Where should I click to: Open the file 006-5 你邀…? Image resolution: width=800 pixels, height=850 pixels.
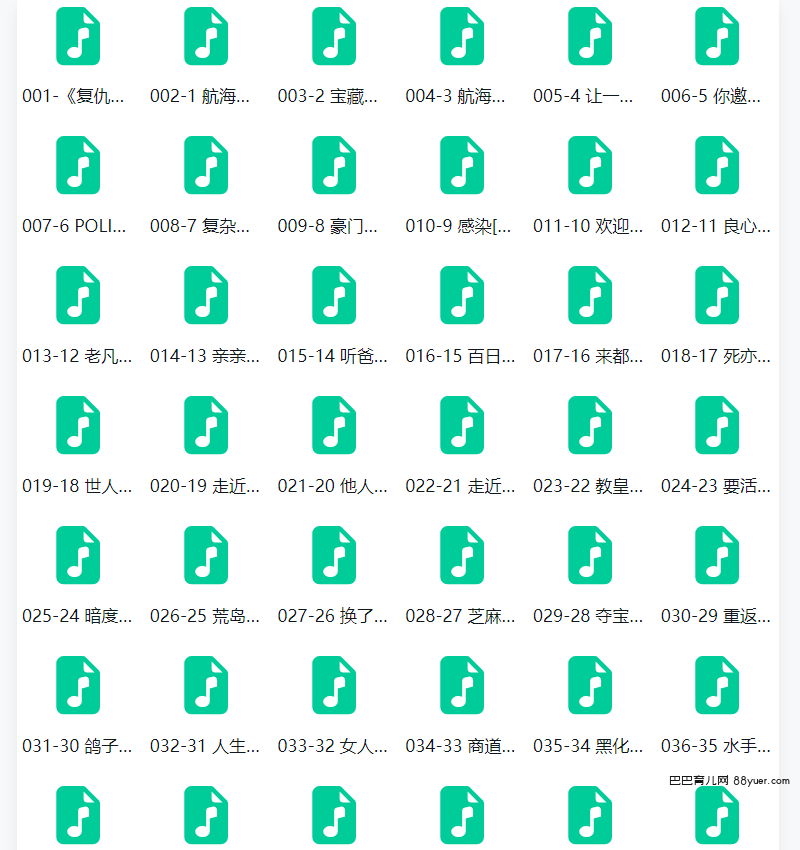pos(718,36)
